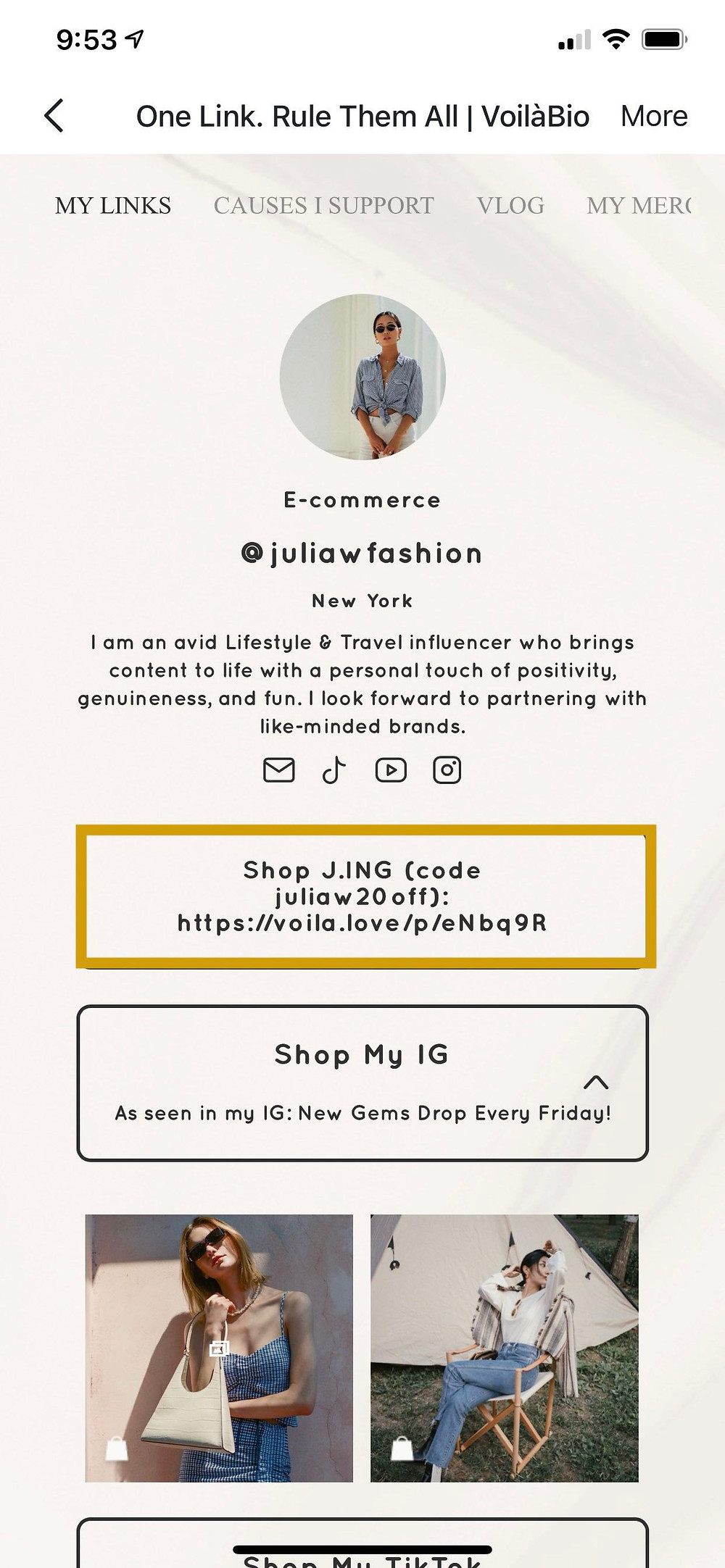Switch to the My Merch tab

(639, 206)
